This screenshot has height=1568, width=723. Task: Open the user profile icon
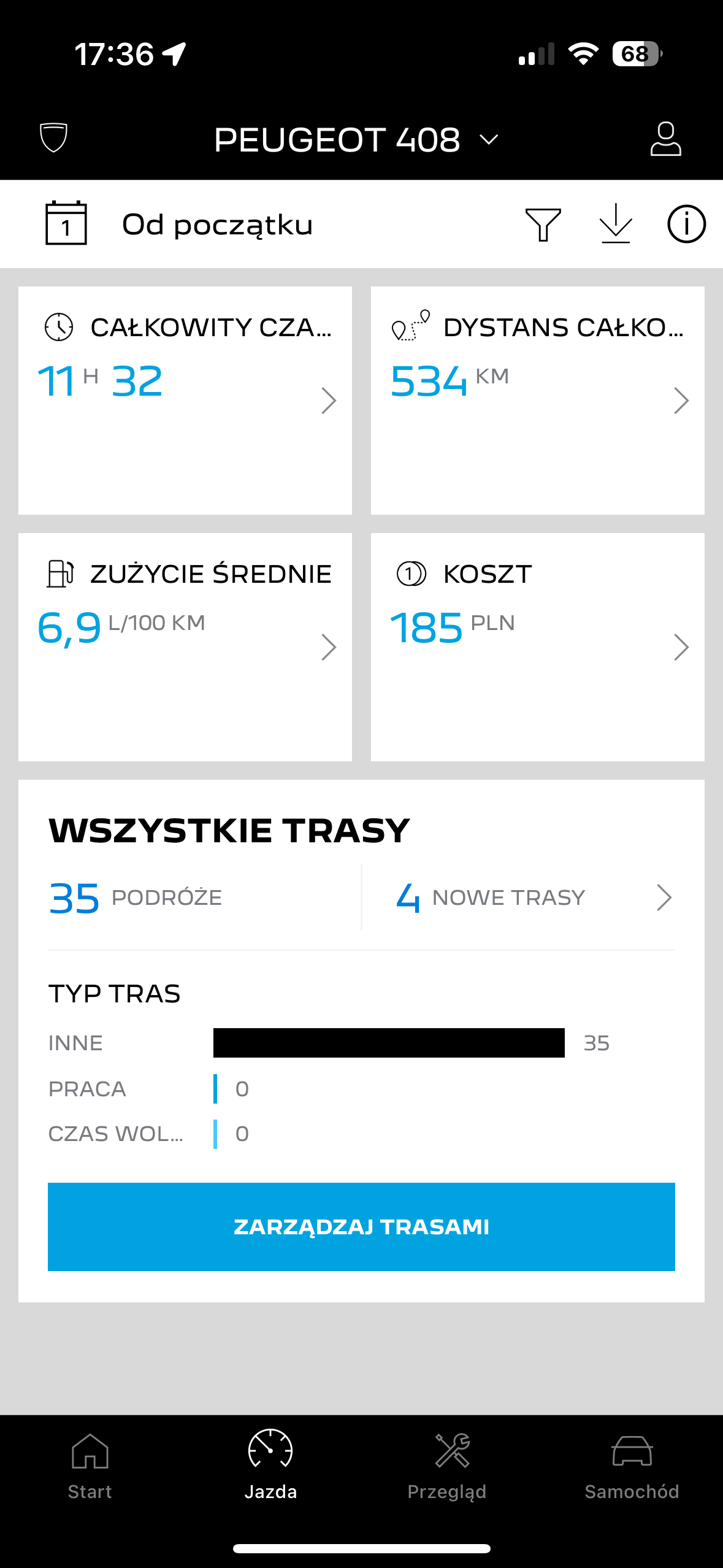[665, 139]
